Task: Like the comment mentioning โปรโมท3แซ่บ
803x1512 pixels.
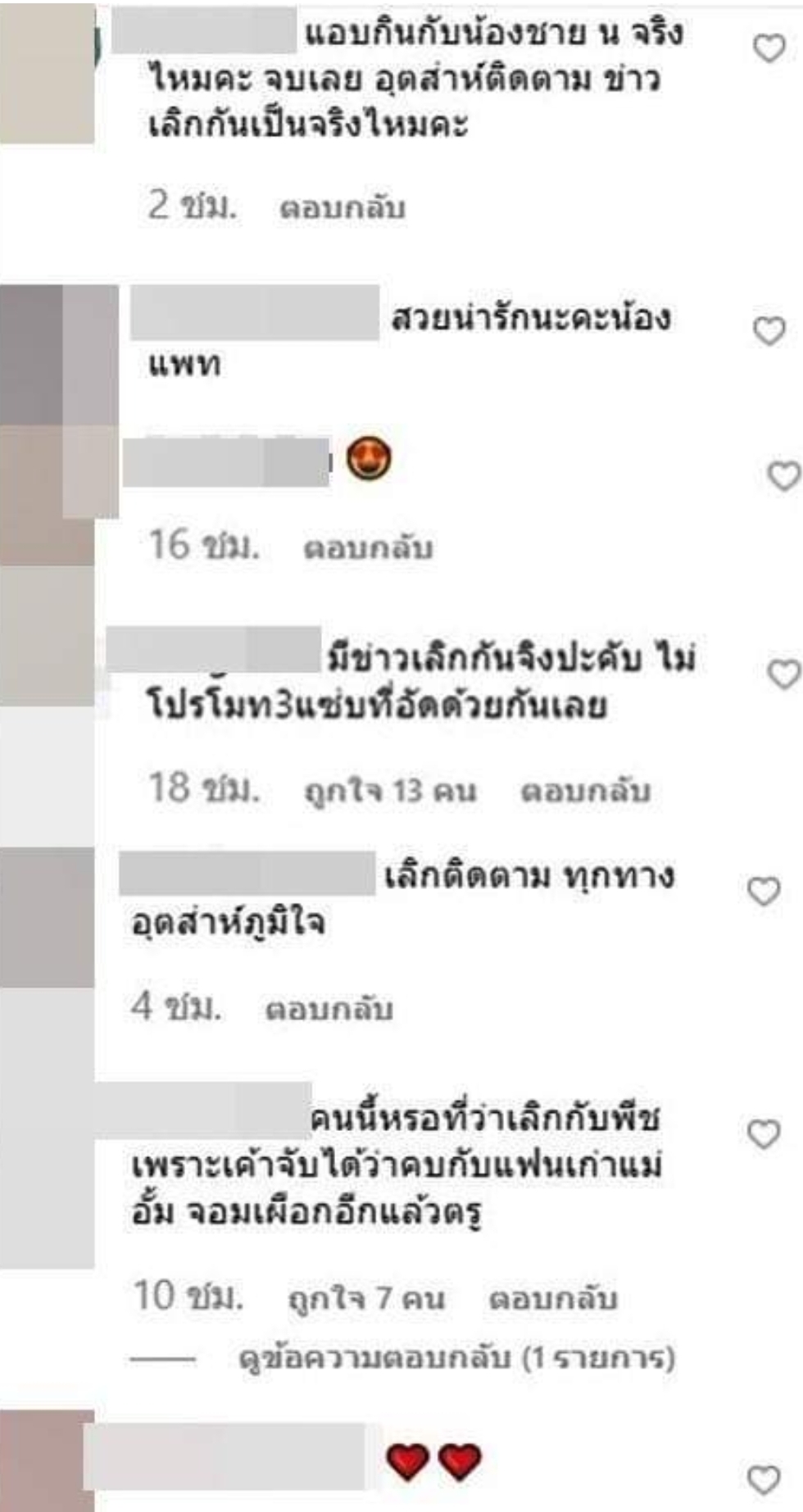Action: 783,674
